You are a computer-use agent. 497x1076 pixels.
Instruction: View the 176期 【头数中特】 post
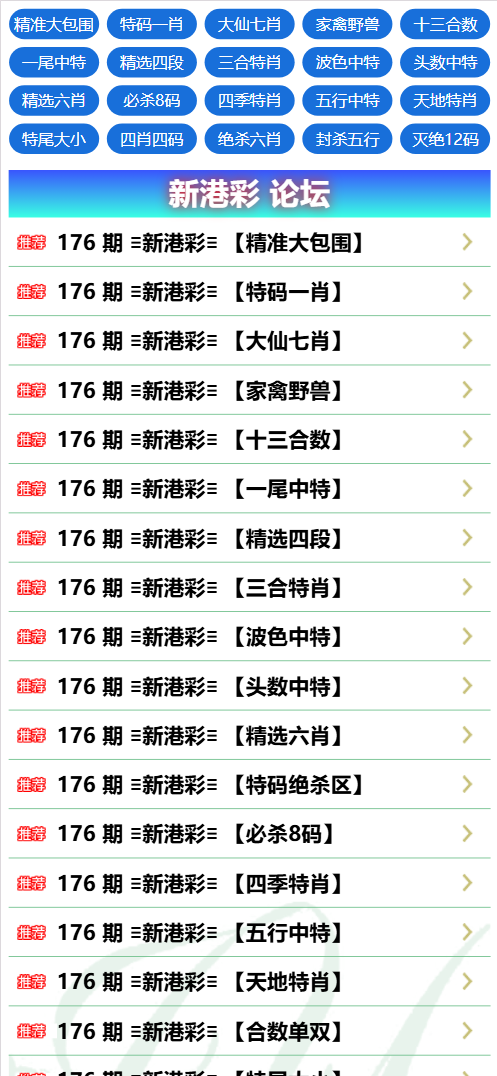[249, 686]
